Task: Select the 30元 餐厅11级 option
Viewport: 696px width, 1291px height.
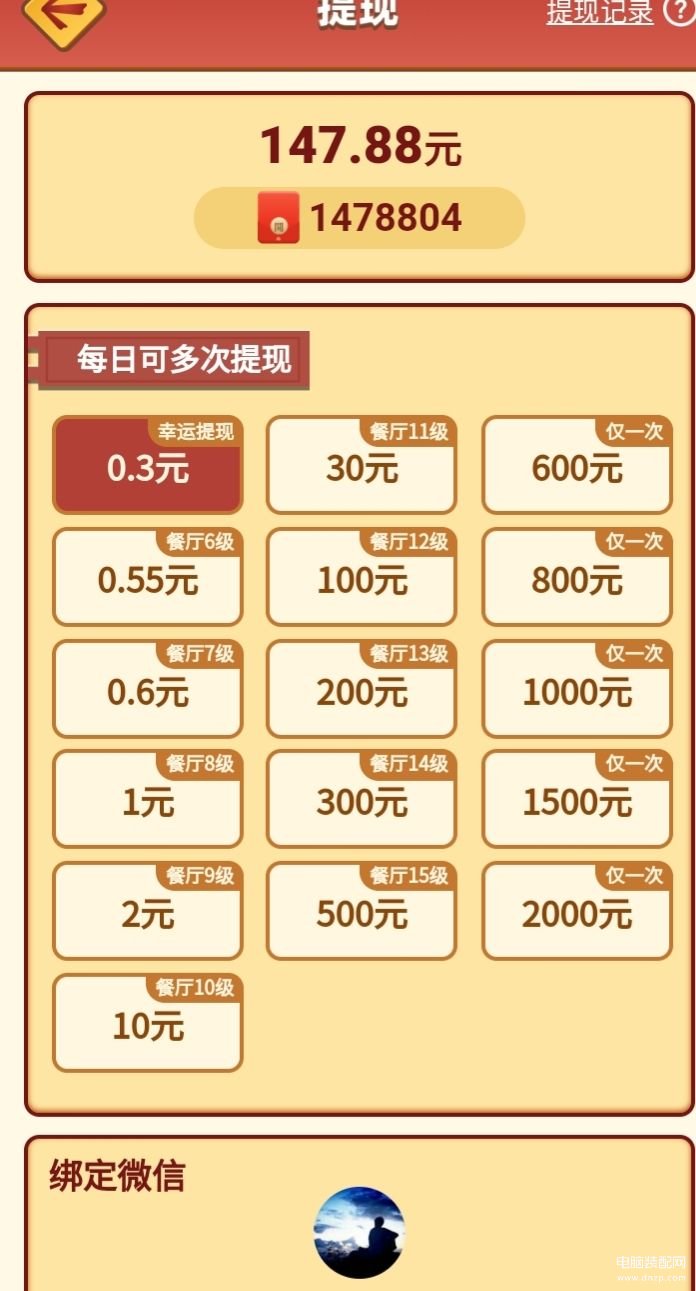Action: point(361,466)
